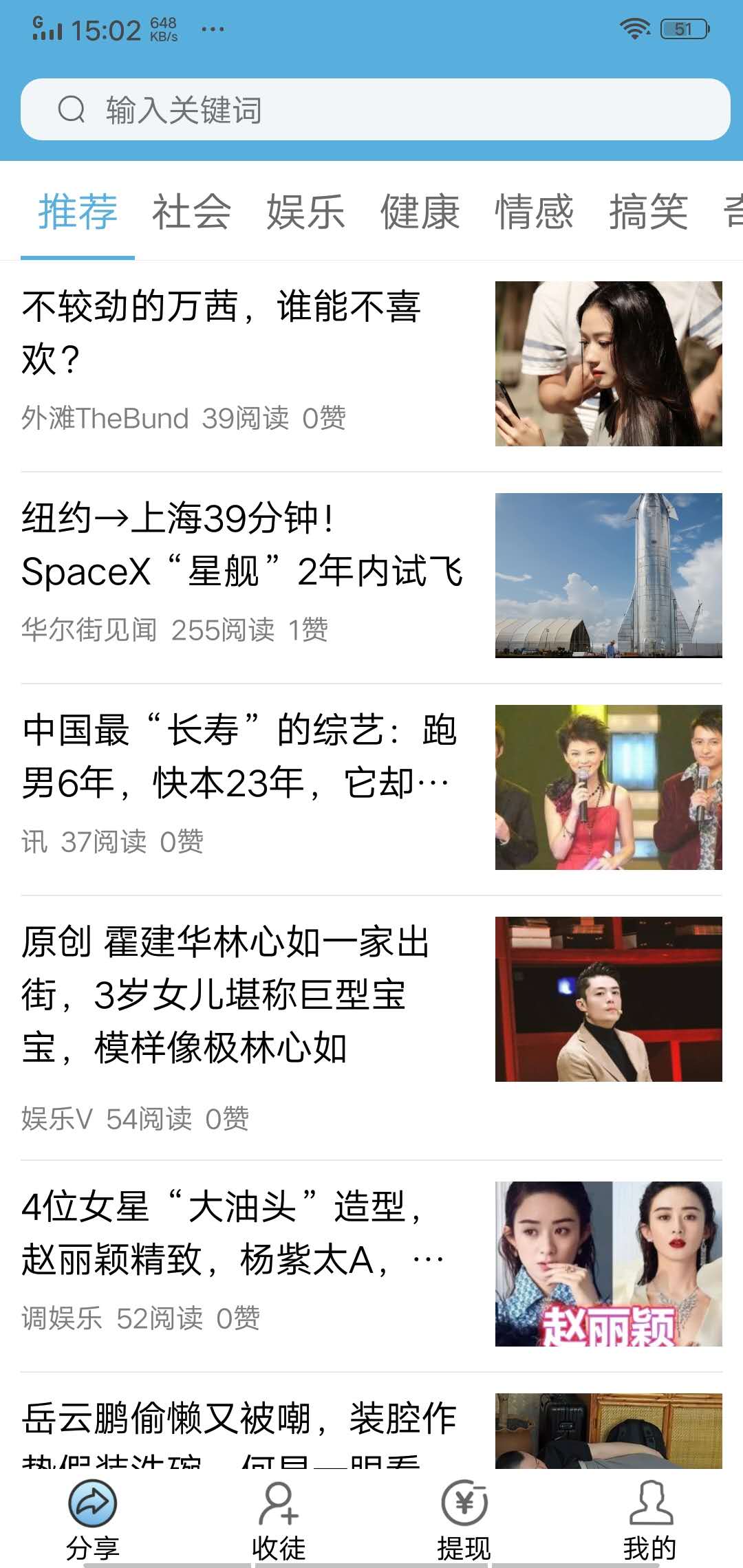Tap the 输入关键词 search box
Viewport: 743px width, 1568px height.
tap(375, 110)
